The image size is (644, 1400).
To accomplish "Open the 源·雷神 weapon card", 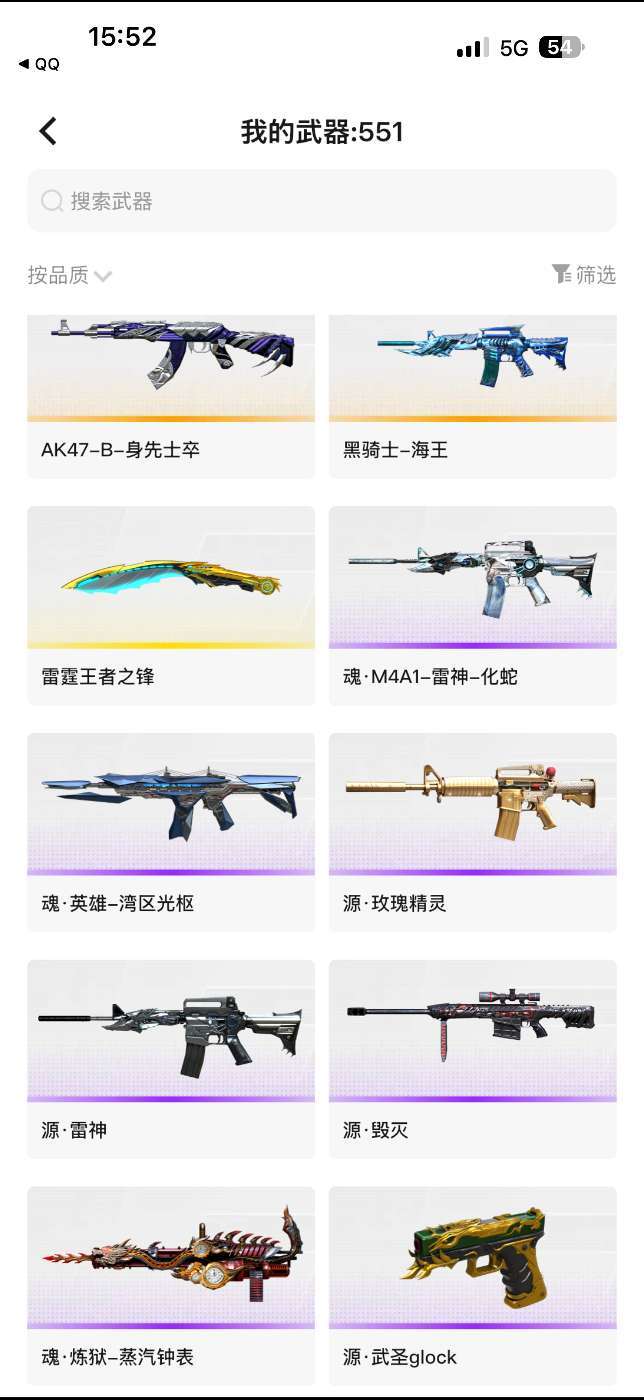I will point(171,1060).
